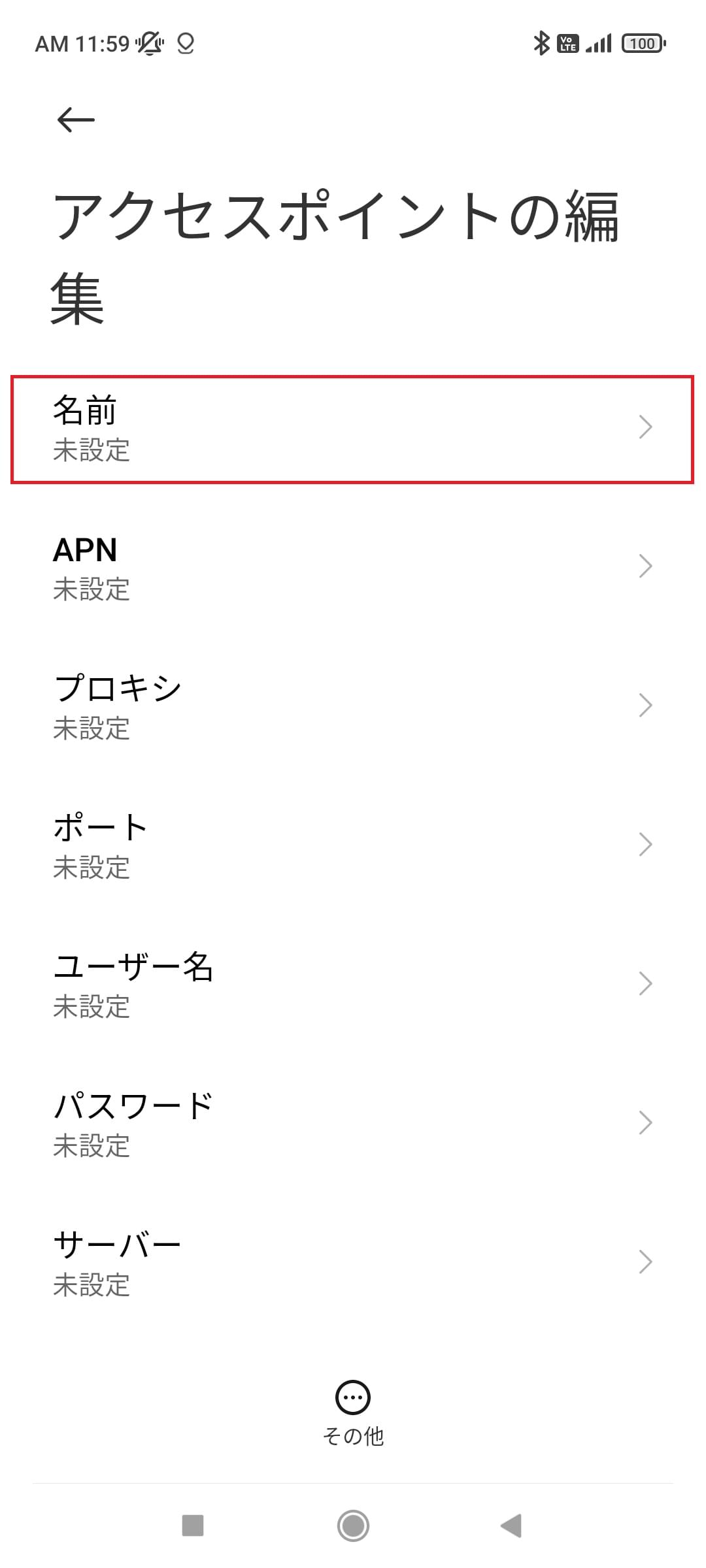Screen dimensions: 706x1568
Task: Open the ポート configuration row
Action: (x=646, y=844)
